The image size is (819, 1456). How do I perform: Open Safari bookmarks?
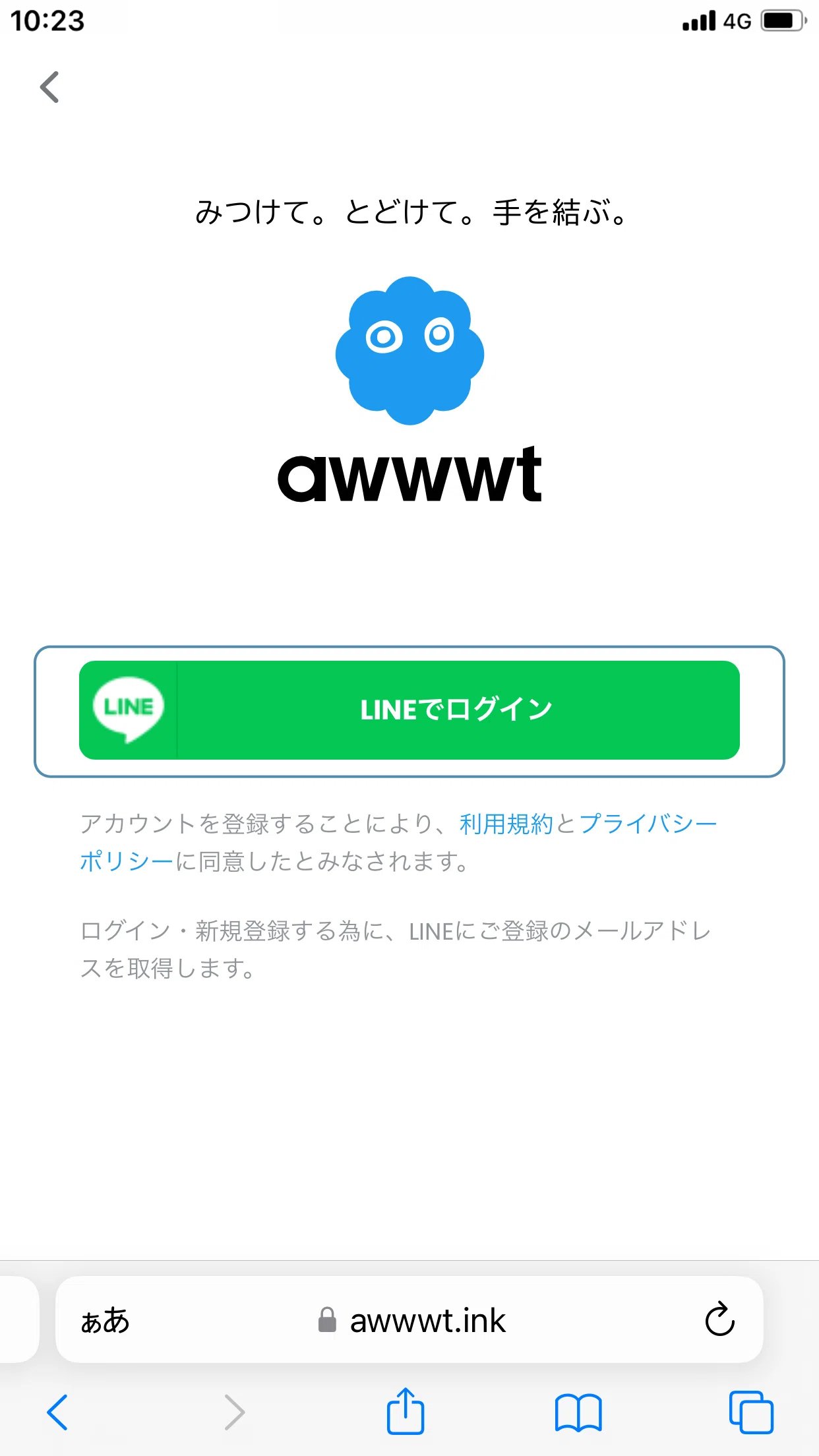click(x=578, y=1412)
